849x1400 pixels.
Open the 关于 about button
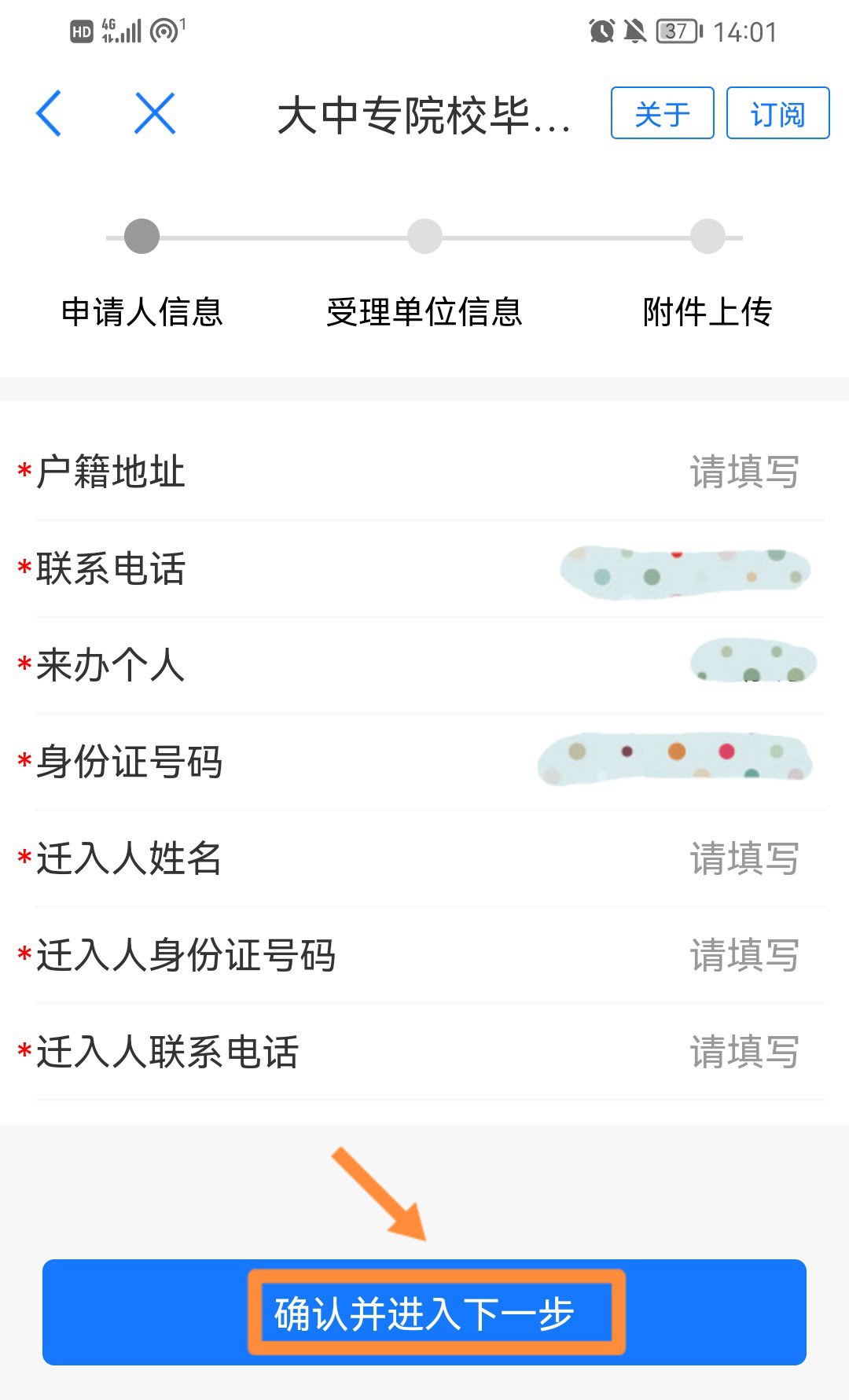tap(662, 113)
